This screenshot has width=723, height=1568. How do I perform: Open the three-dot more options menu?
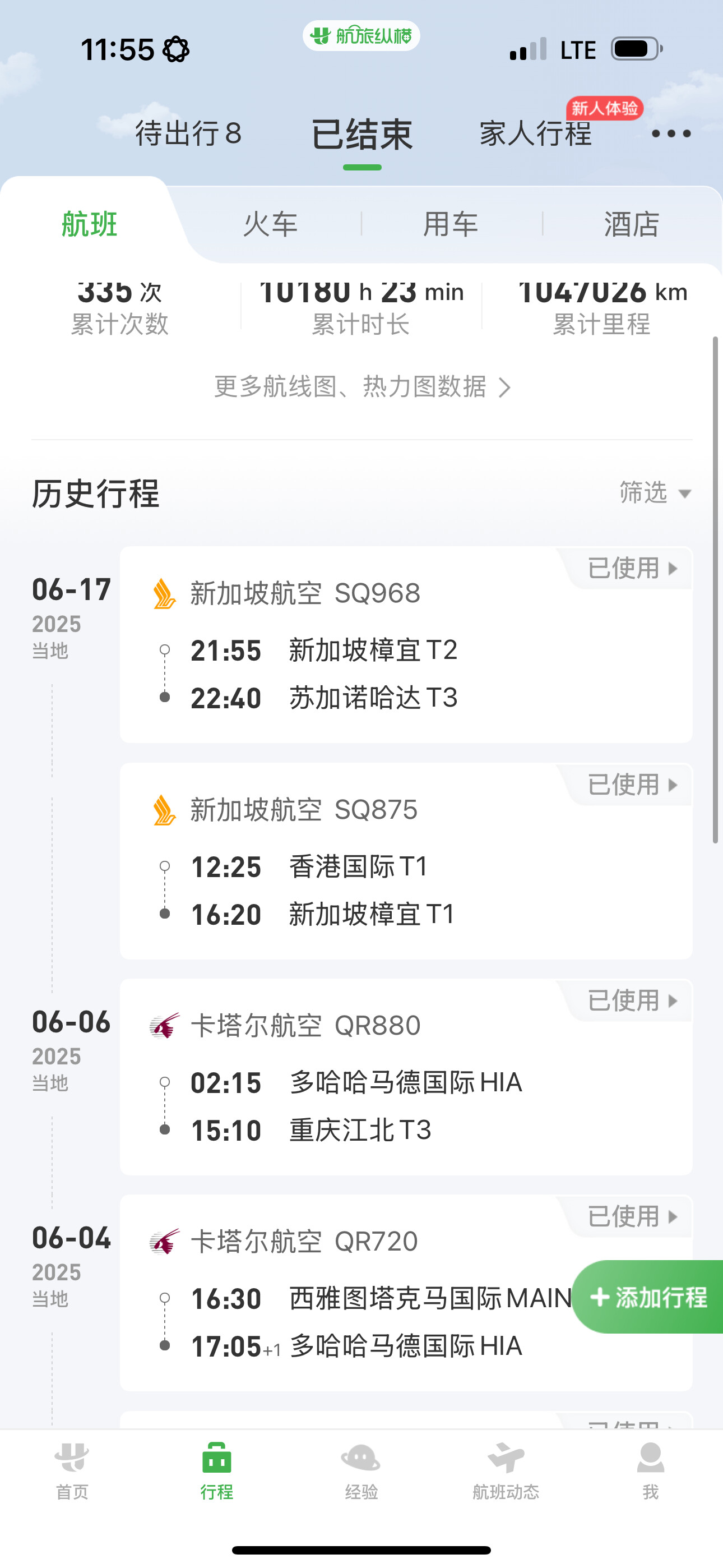[x=671, y=134]
